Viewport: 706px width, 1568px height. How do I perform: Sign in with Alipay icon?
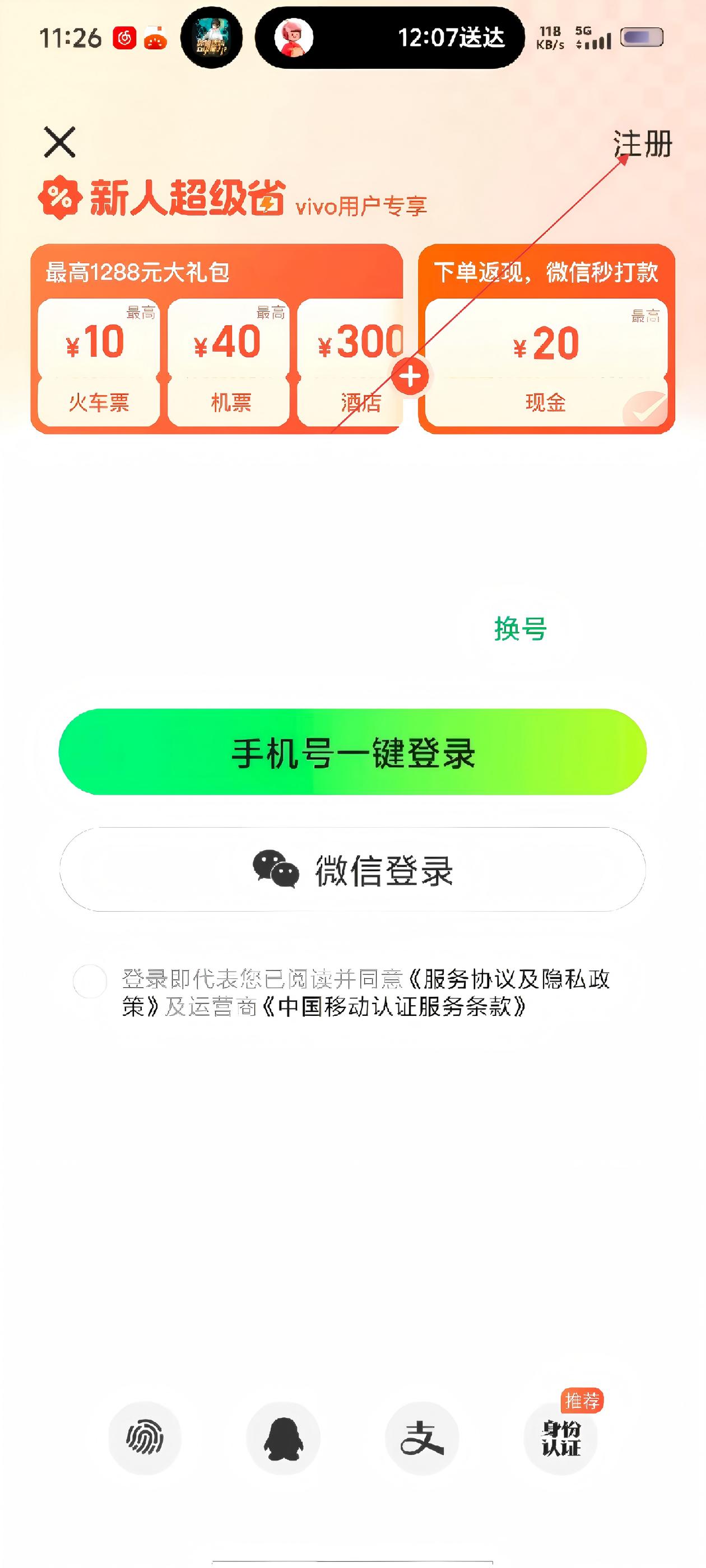[x=421, y=1438]
